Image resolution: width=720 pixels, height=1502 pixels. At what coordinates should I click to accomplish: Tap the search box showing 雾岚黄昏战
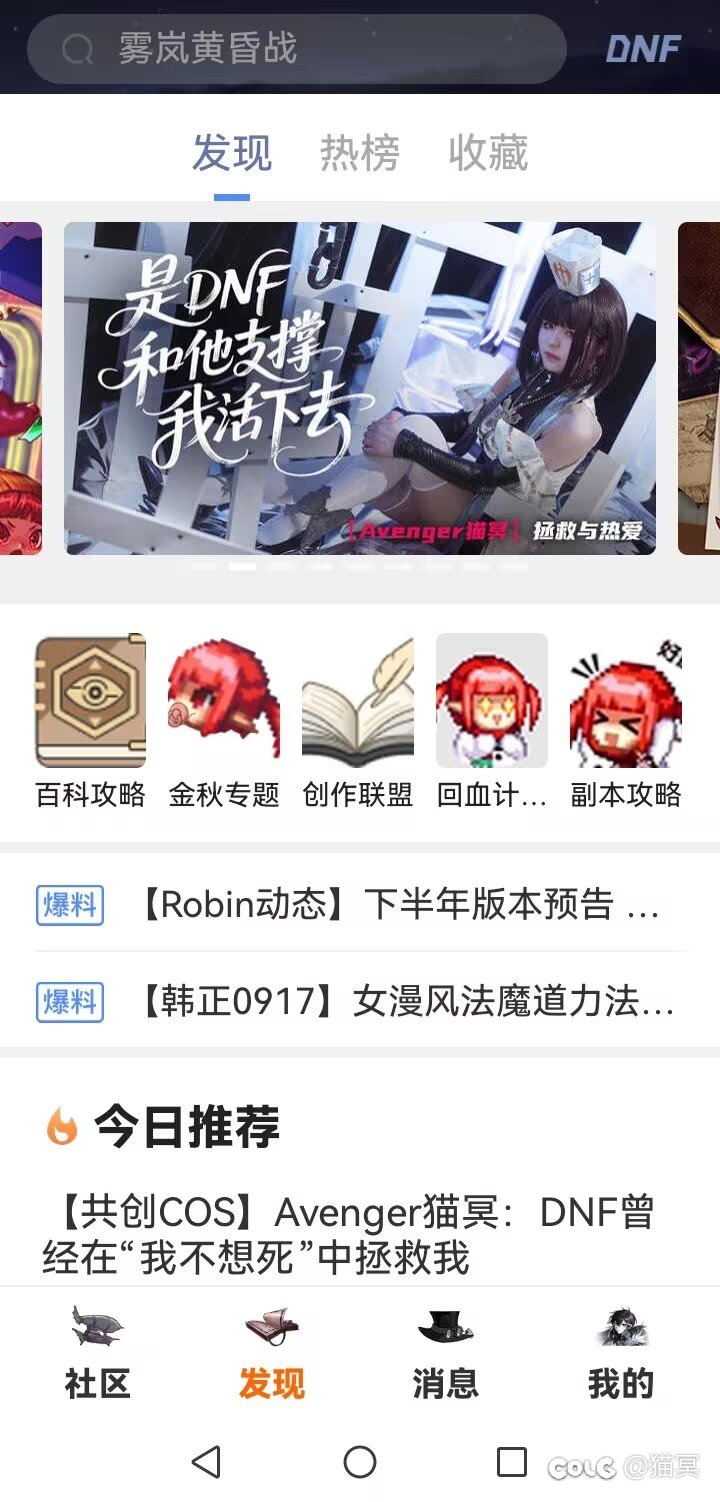[x=296, y=49]
